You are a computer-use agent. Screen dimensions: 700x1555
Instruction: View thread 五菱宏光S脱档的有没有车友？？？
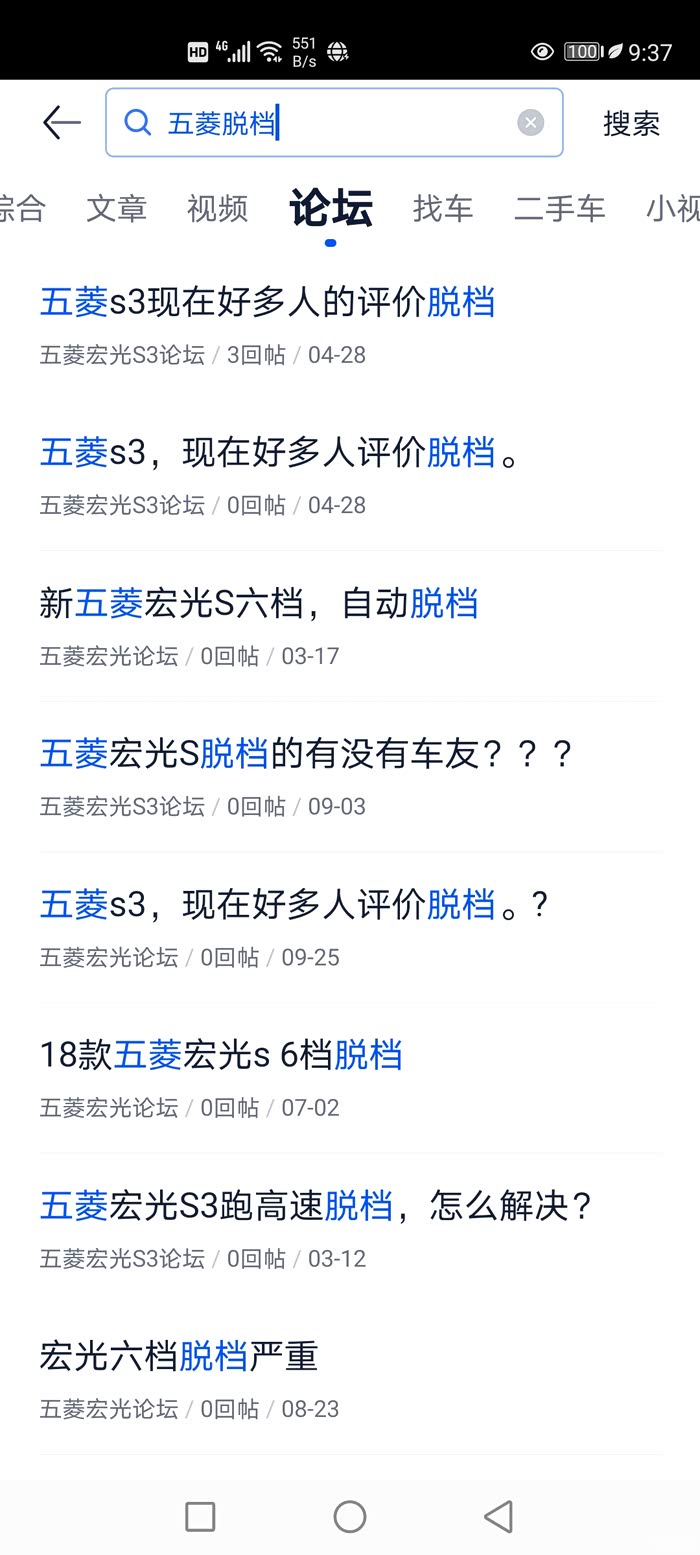coord(305,754)
